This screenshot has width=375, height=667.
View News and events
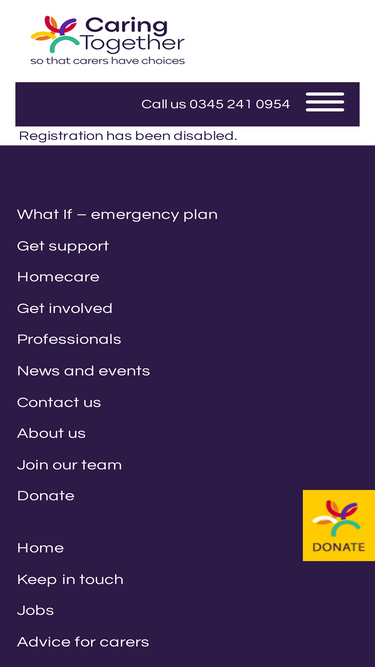(x=83, y=371)
